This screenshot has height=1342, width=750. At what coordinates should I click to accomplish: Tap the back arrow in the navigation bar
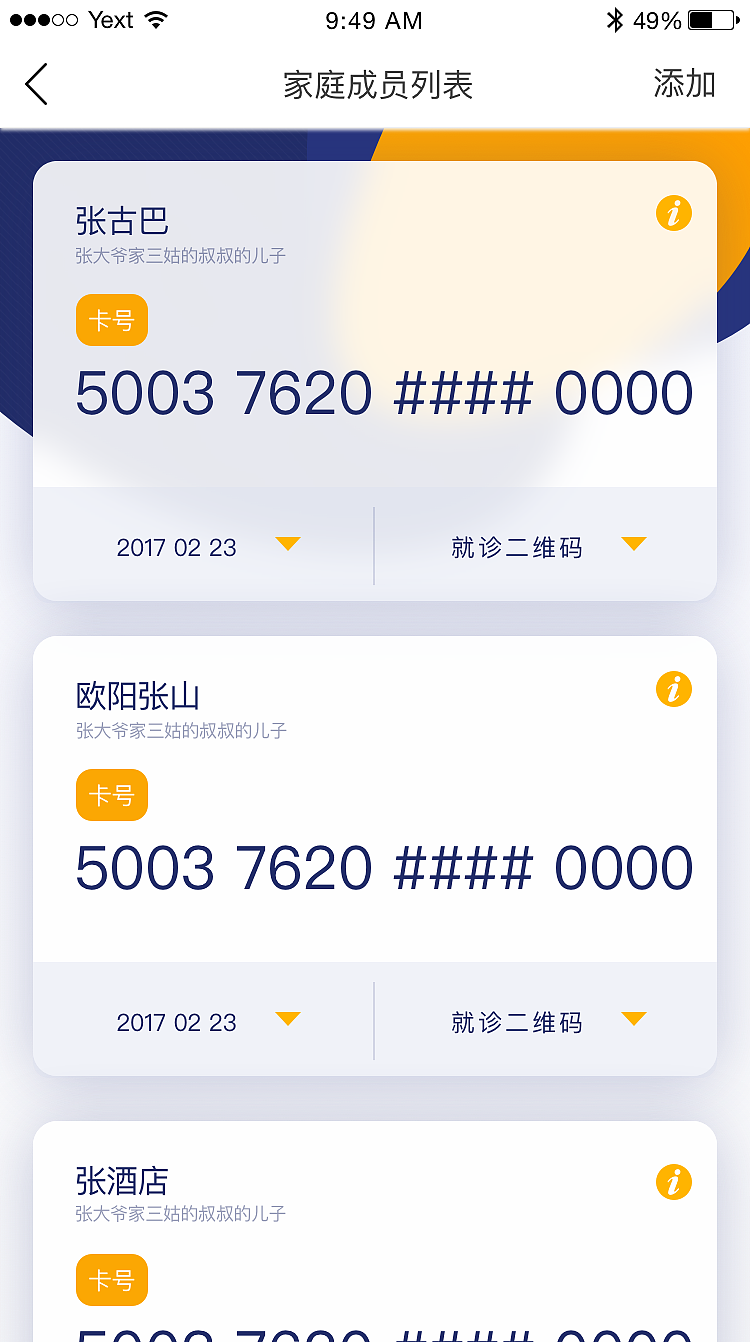pos(36,84)
